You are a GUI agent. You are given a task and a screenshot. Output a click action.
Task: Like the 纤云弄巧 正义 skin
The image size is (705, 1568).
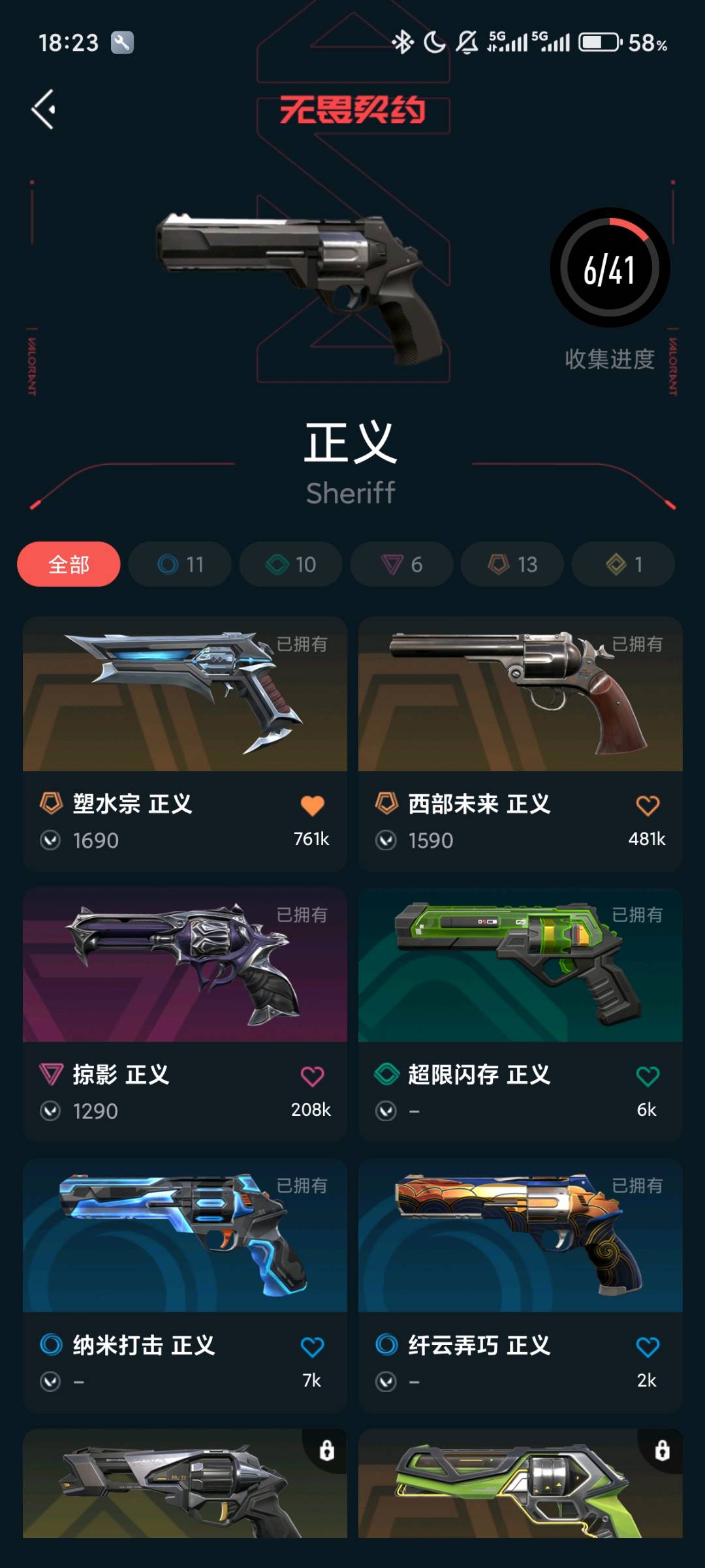click(x=648, y=1347)
